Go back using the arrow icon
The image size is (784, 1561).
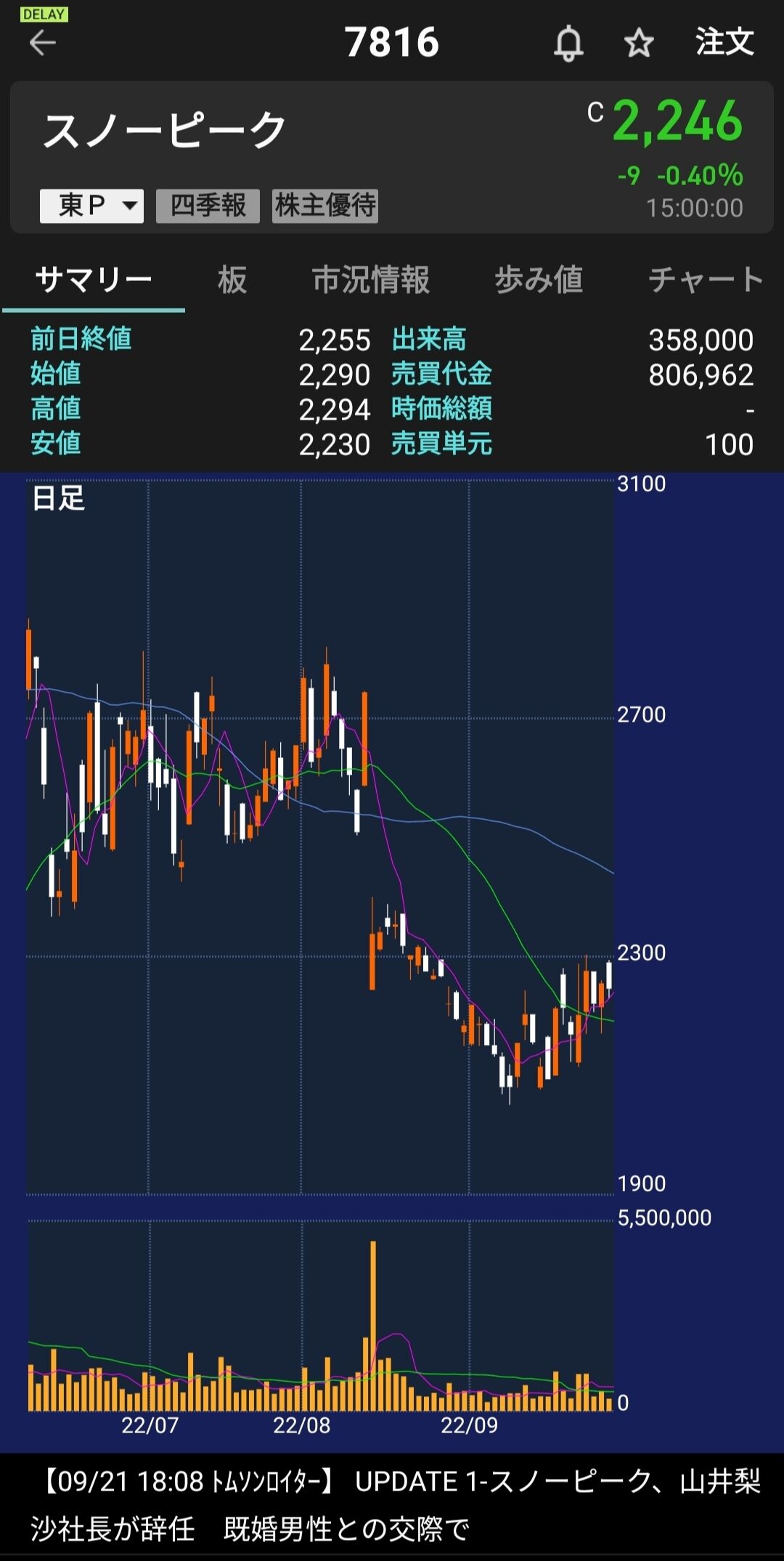(x=42, y=44)
